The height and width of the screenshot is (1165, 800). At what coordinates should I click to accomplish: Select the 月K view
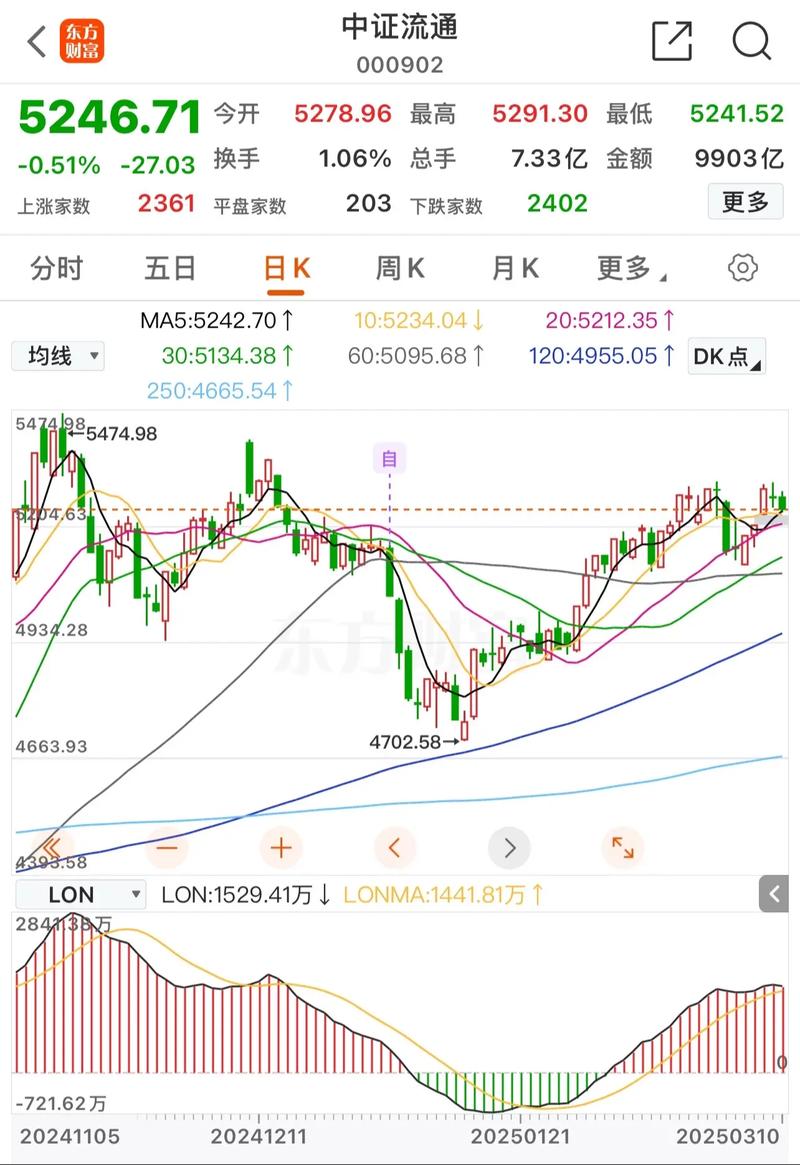(x=514, y=268)
